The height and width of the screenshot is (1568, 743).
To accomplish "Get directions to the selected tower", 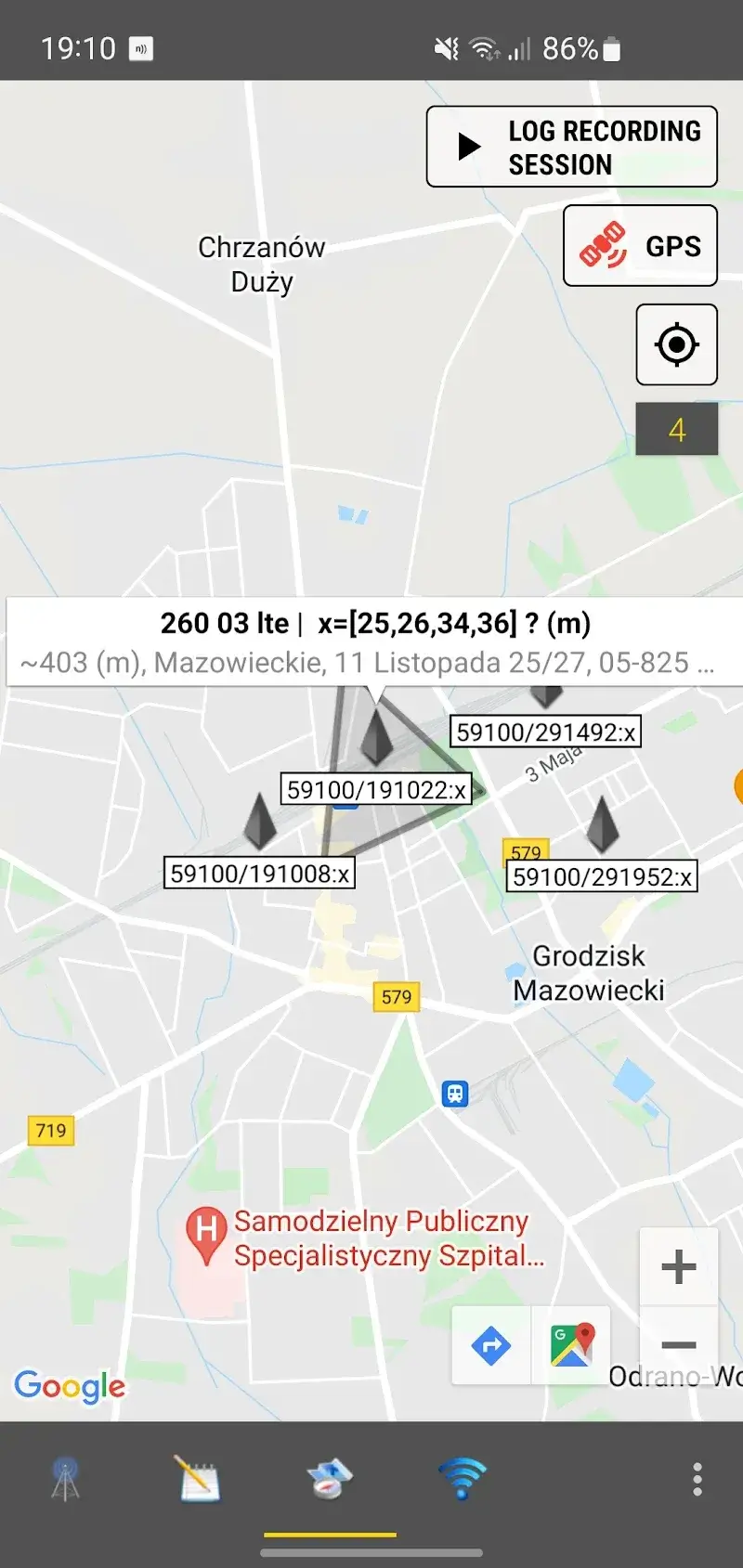I will point(491,1344).
